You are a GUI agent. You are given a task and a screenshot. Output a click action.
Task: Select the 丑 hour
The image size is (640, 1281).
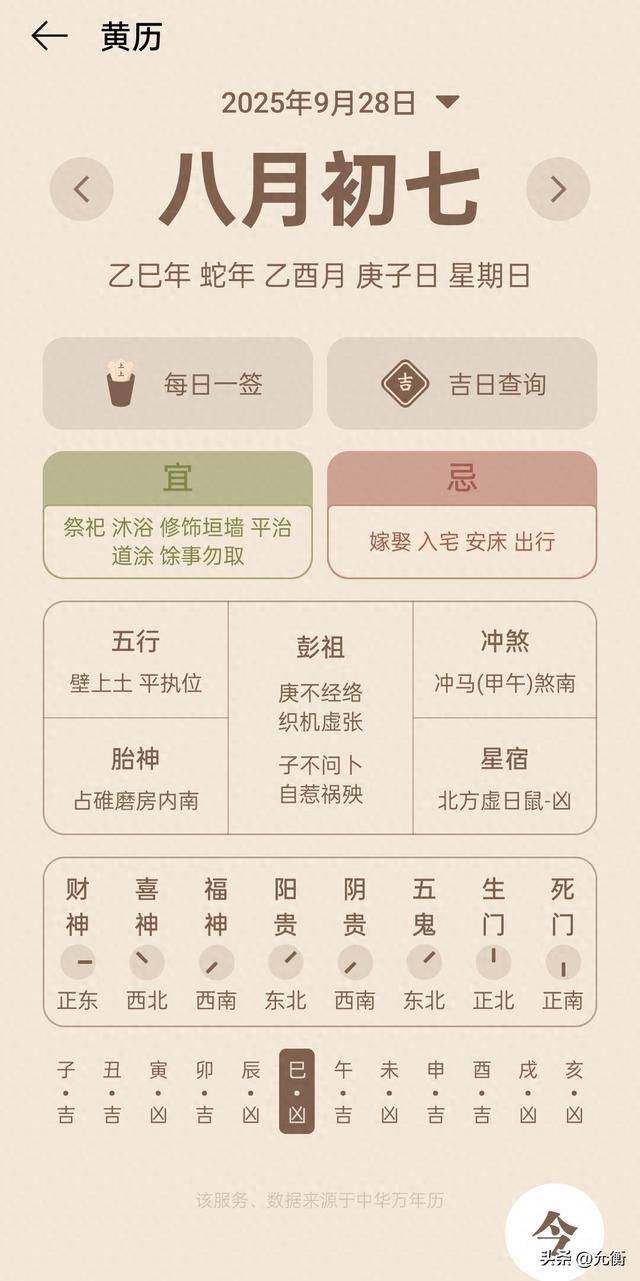pyautogui.click(x=112, y=1092)
